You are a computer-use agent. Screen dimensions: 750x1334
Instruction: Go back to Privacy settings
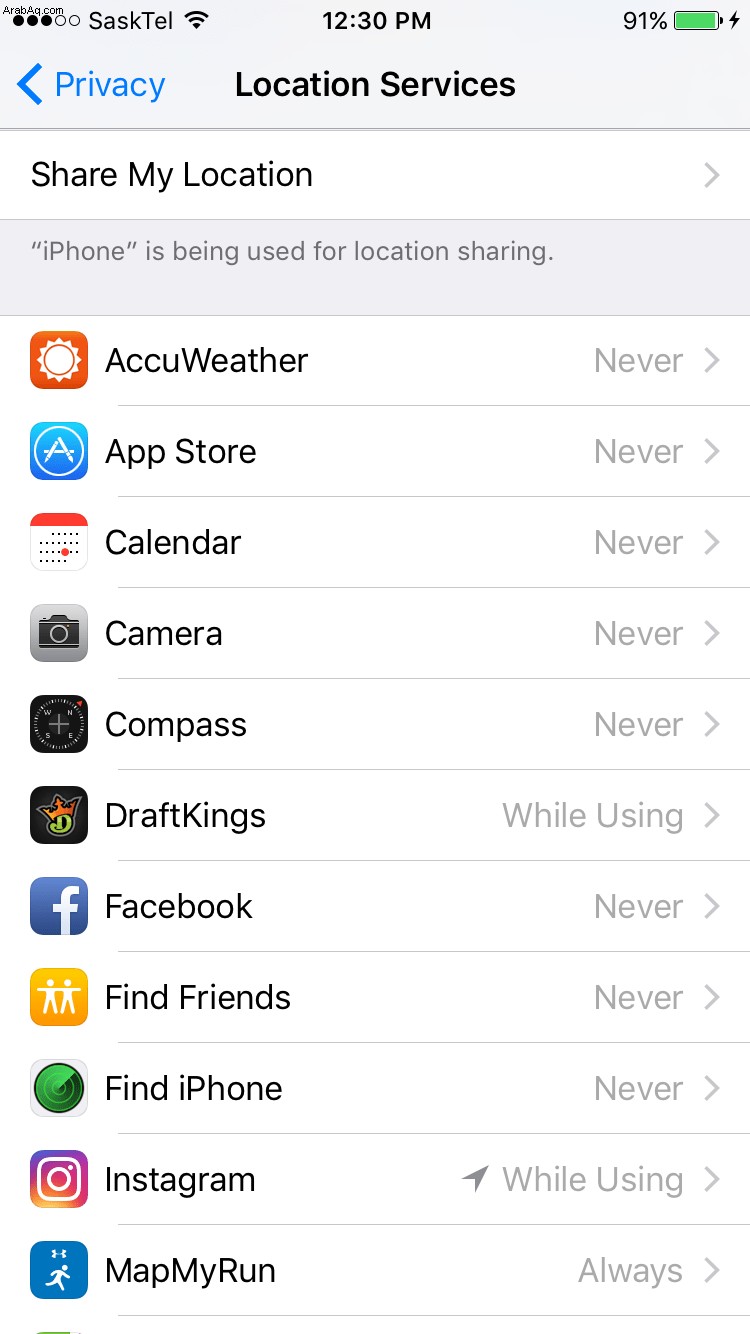[91, 85]
